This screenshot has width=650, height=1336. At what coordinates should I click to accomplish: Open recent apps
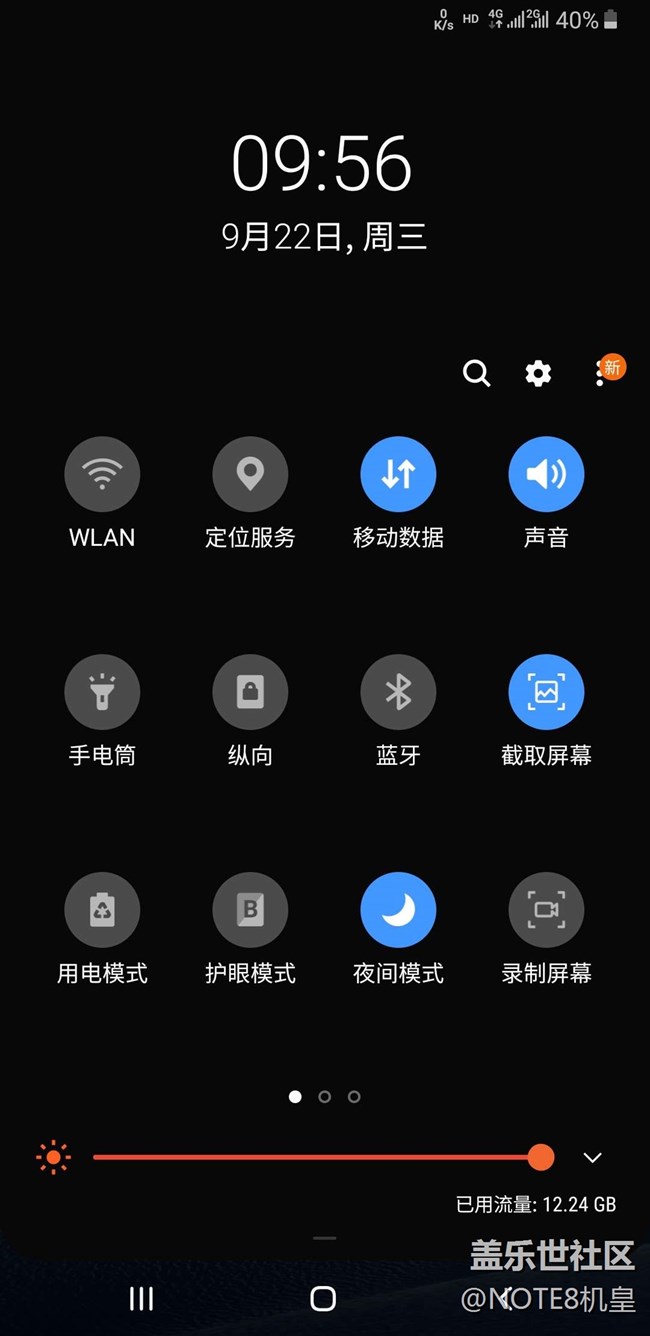coord(141,1298)
